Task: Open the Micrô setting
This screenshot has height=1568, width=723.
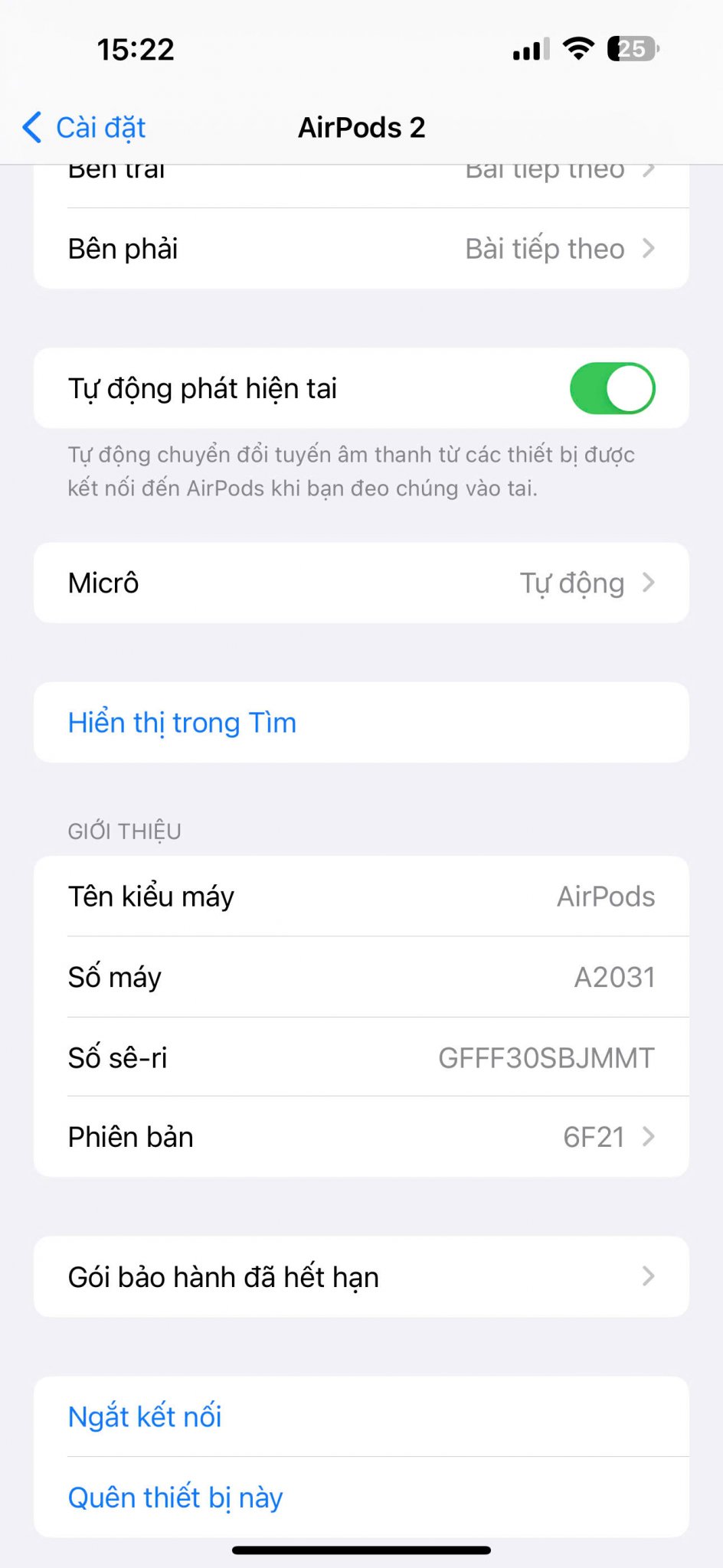Action: point(361,583)
